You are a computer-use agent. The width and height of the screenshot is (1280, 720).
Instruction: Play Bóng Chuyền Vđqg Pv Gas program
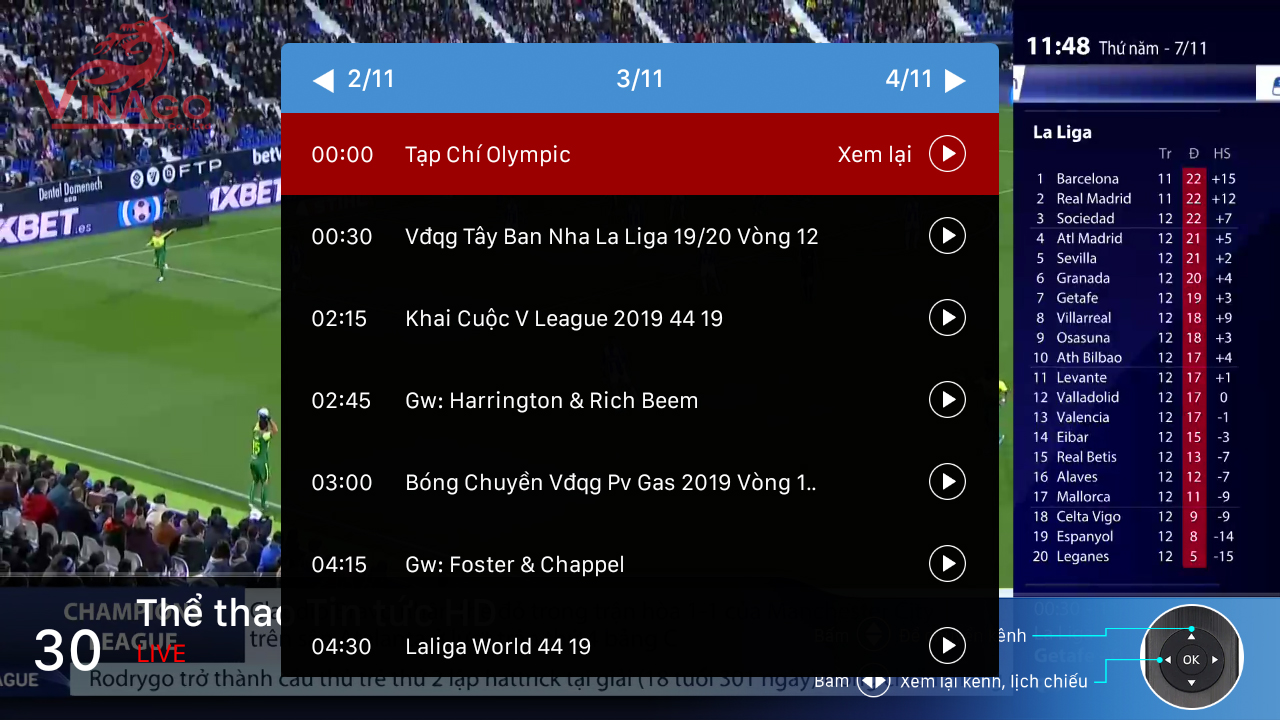(947, 482)
